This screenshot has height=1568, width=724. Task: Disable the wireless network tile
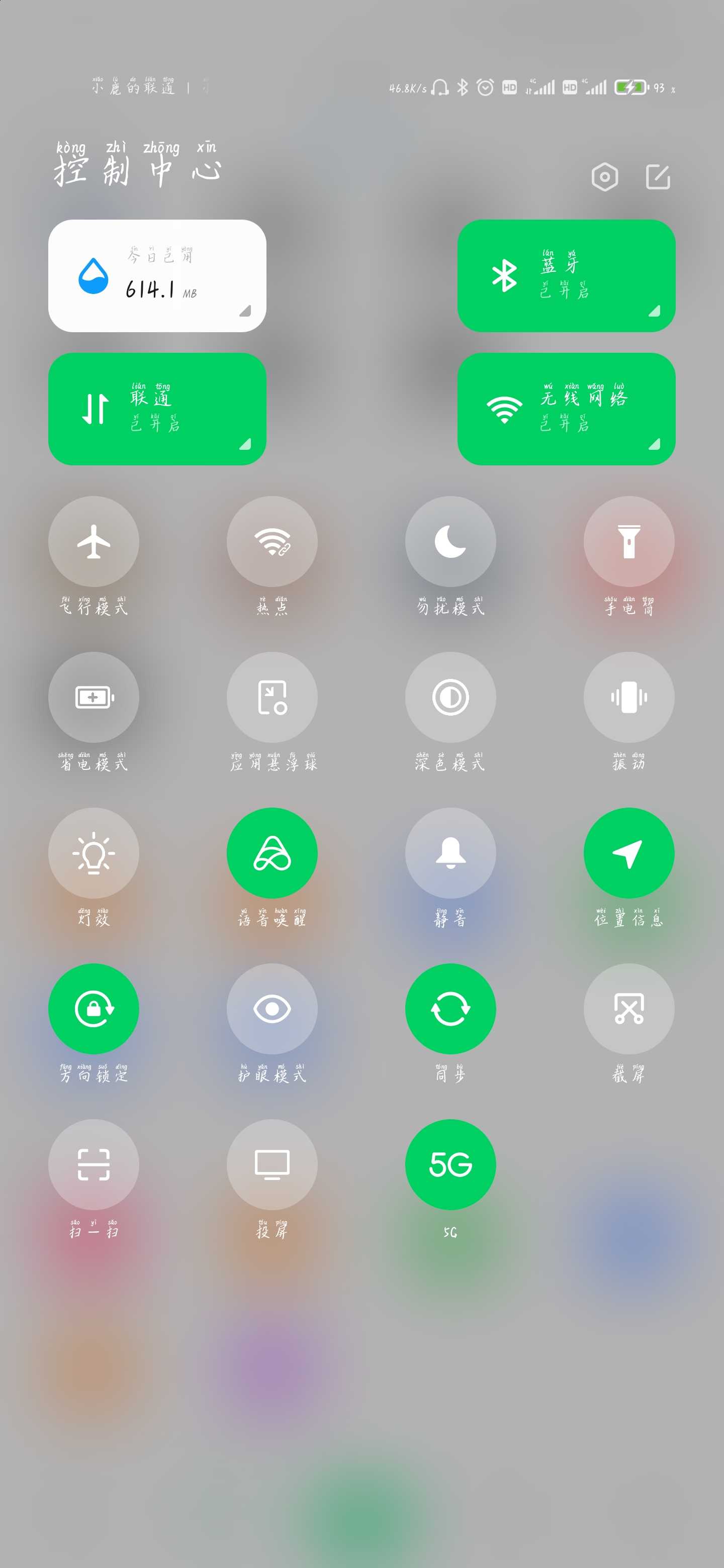(566, 409)
